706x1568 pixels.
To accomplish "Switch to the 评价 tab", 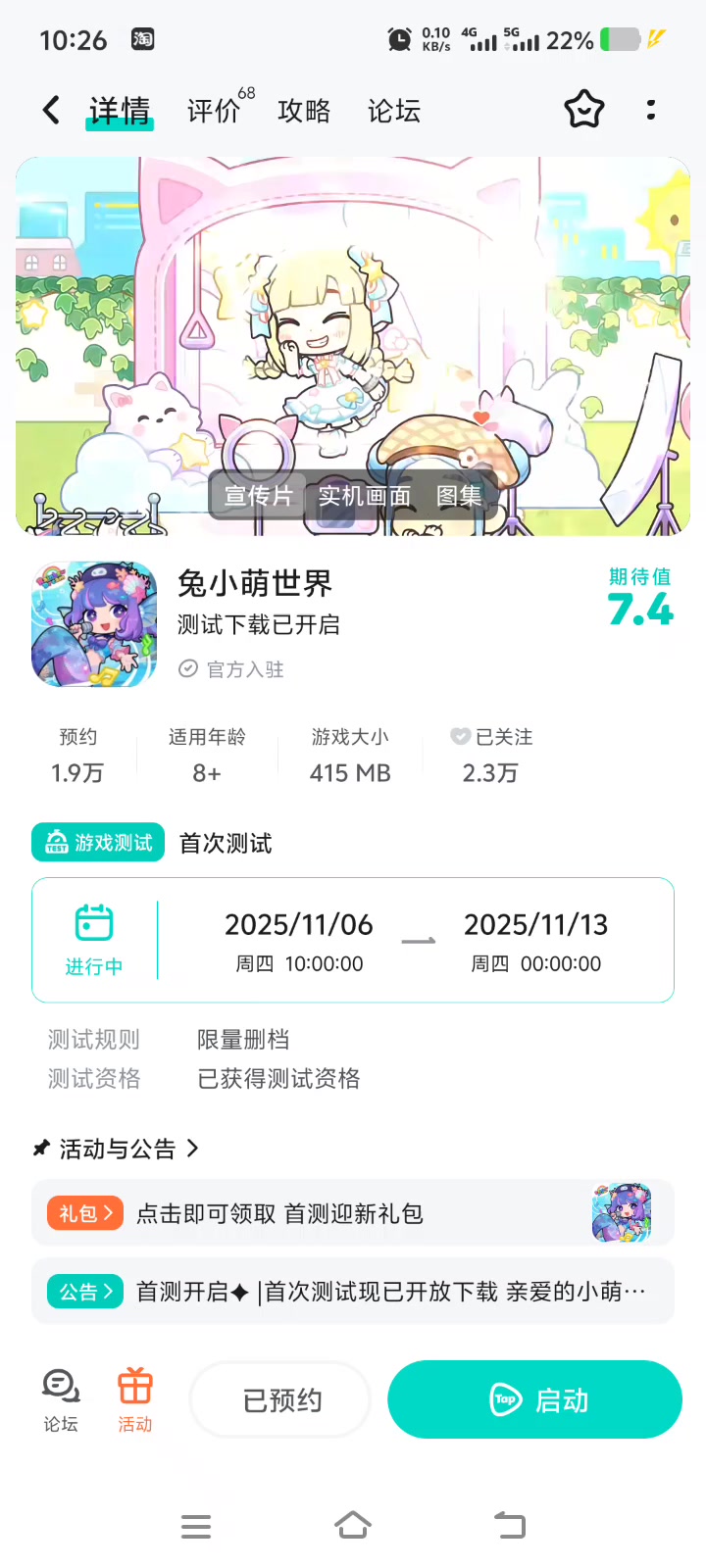I will [x=215, y=111].
